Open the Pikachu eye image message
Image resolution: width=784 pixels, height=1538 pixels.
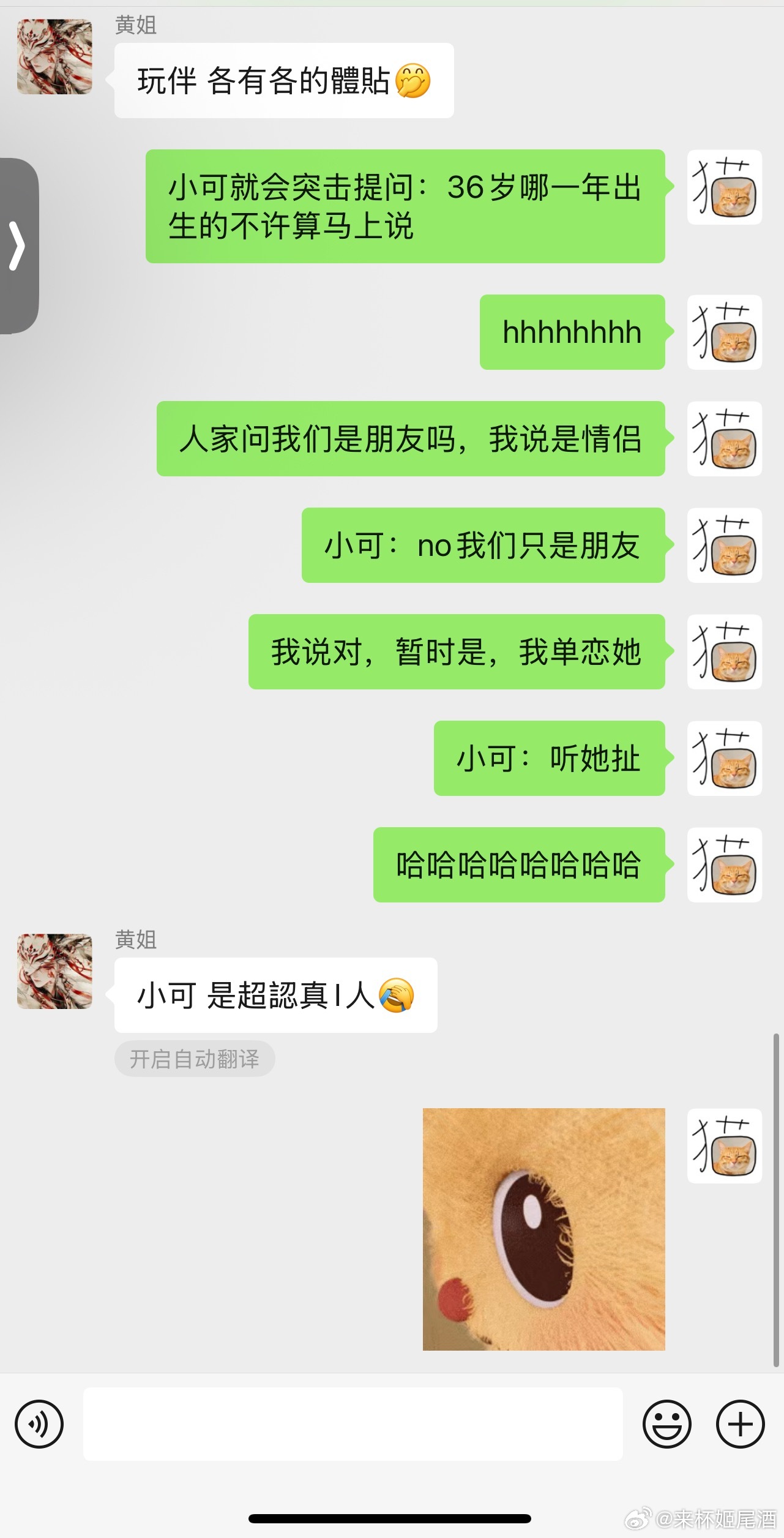543,1229
